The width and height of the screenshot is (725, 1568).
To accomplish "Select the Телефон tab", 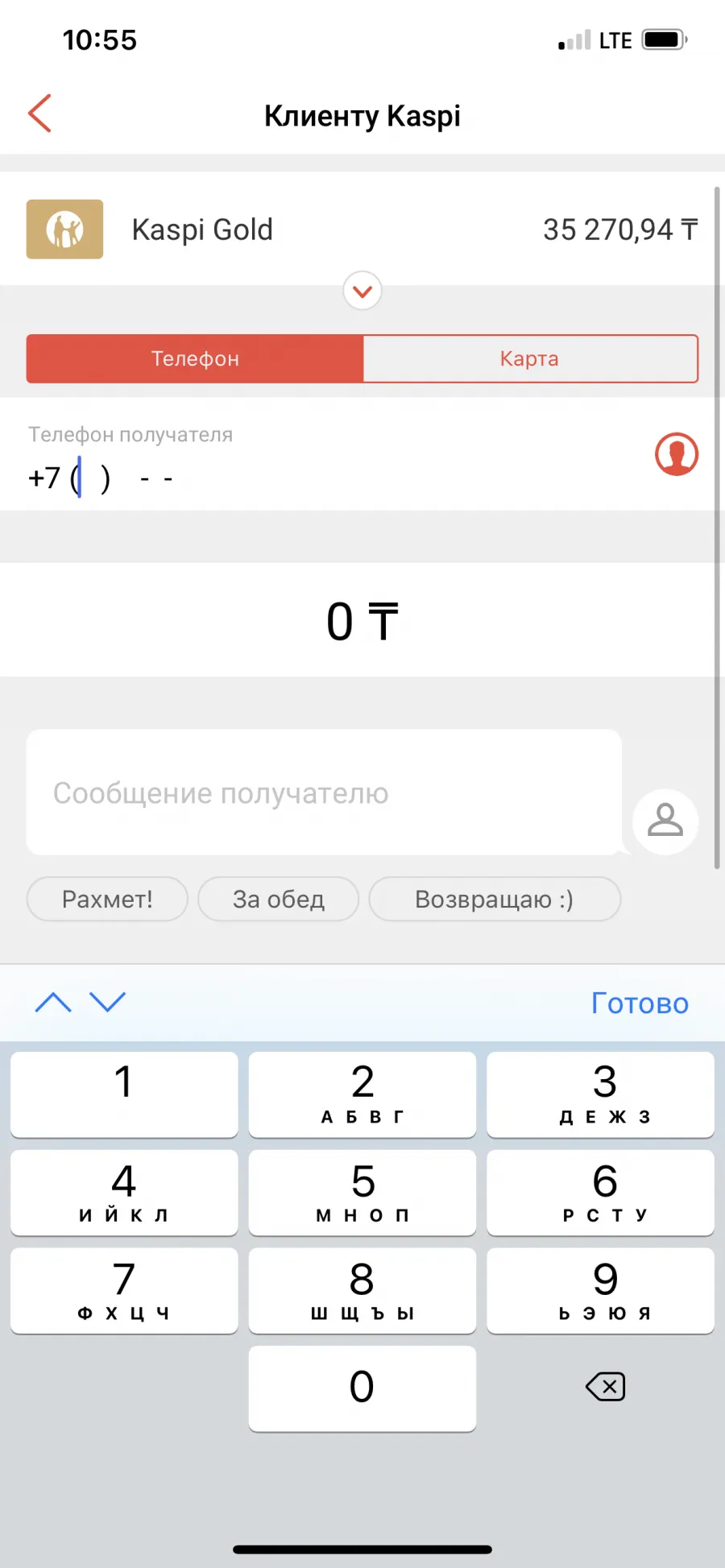I will (x=195, y=358).
